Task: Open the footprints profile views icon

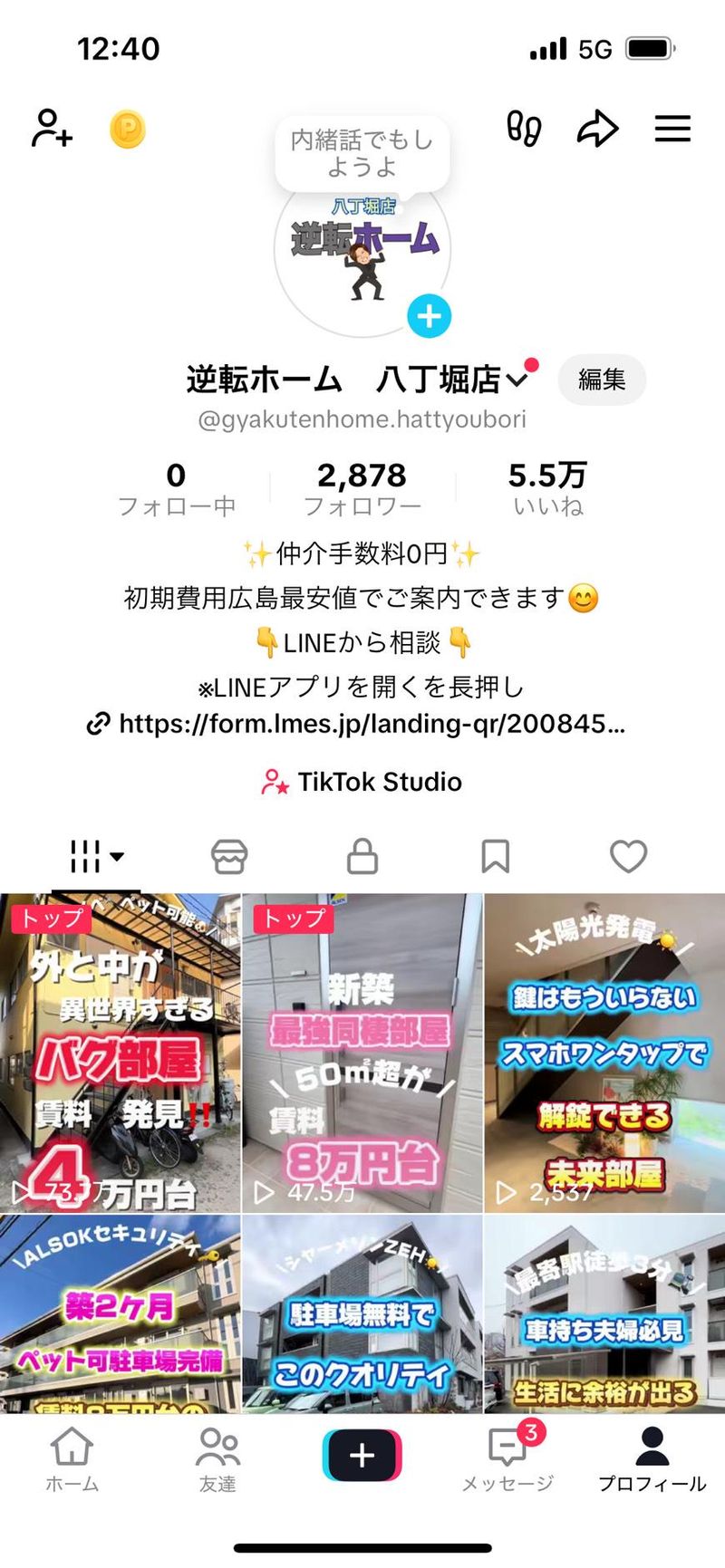Action: (x=524, y=129)
